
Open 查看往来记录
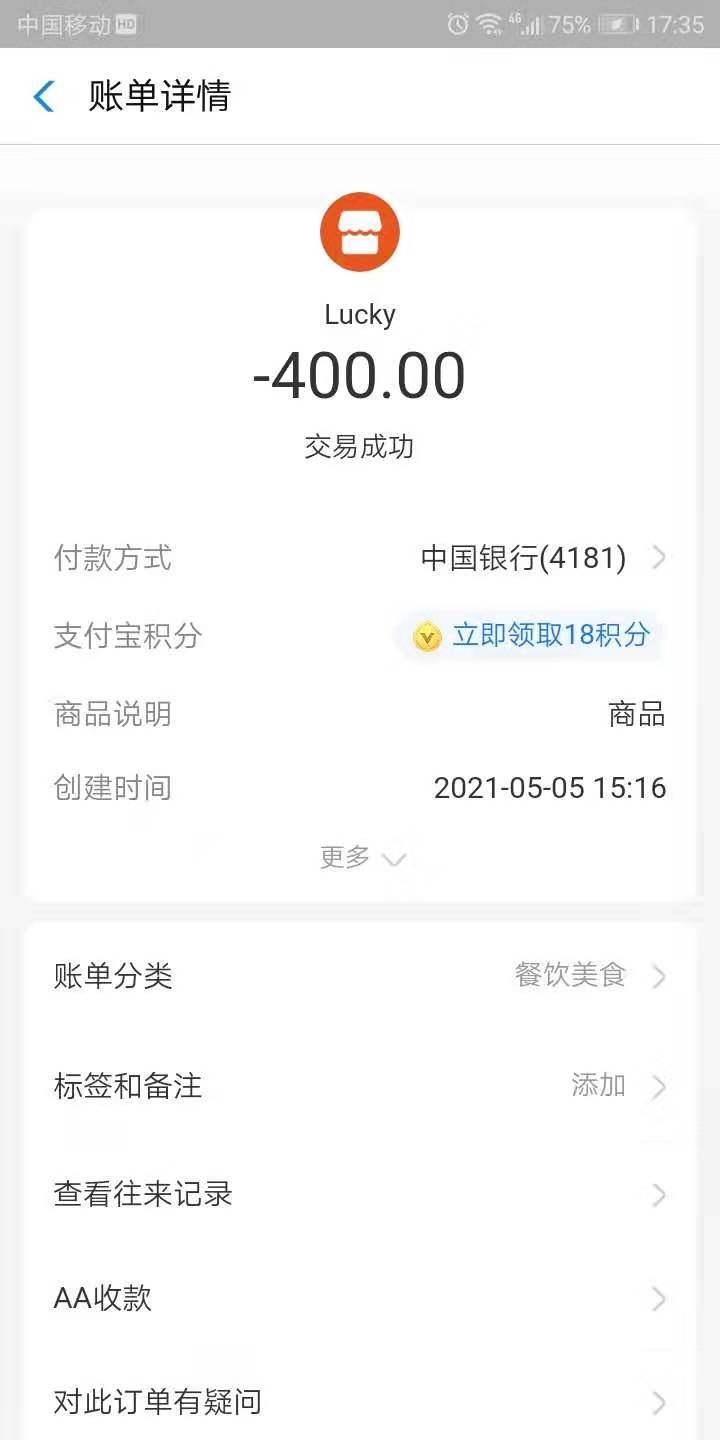pyautogui.click(x=360, y=1194)
